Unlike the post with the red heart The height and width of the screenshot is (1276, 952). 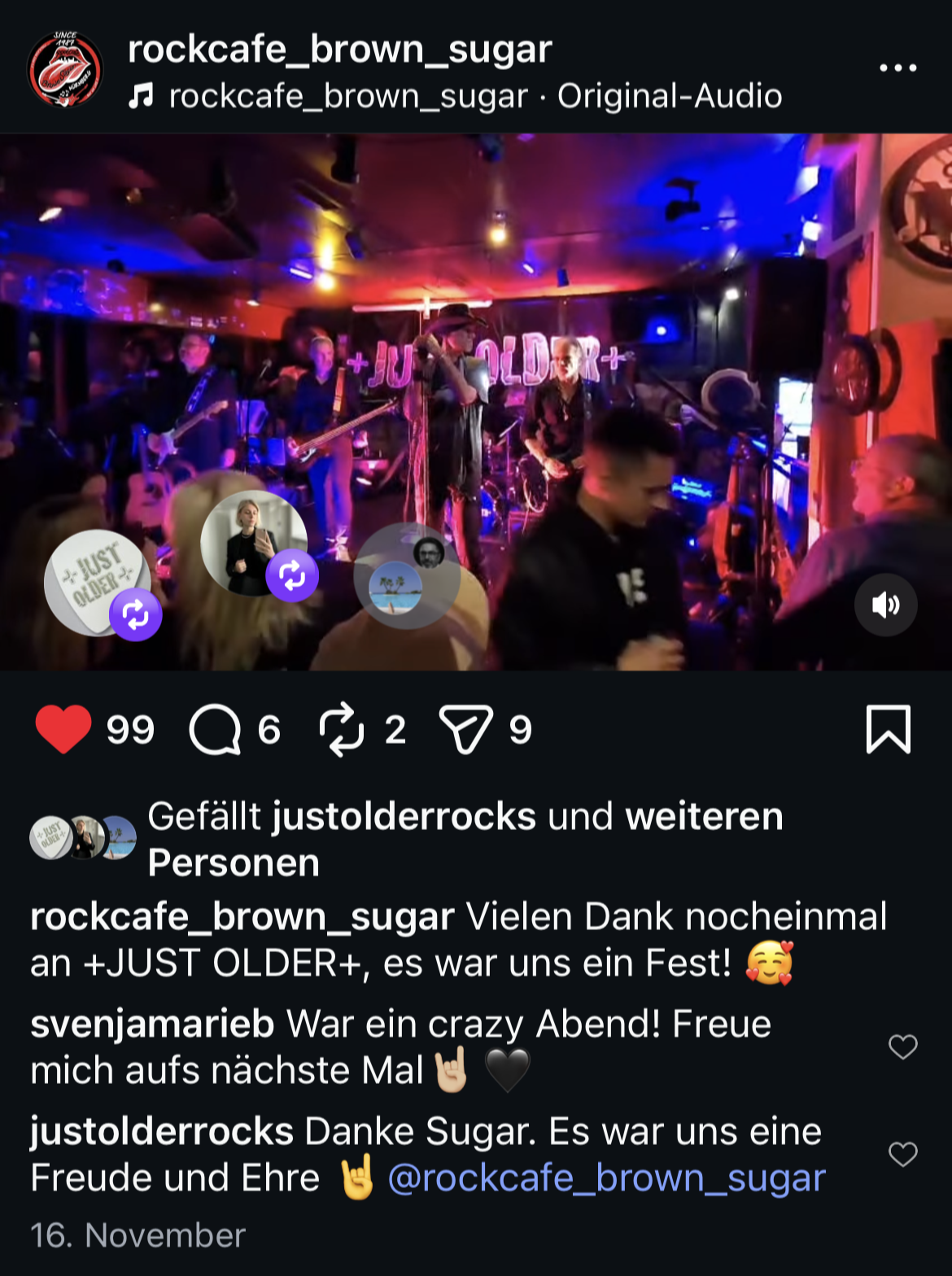pos(63,729)
